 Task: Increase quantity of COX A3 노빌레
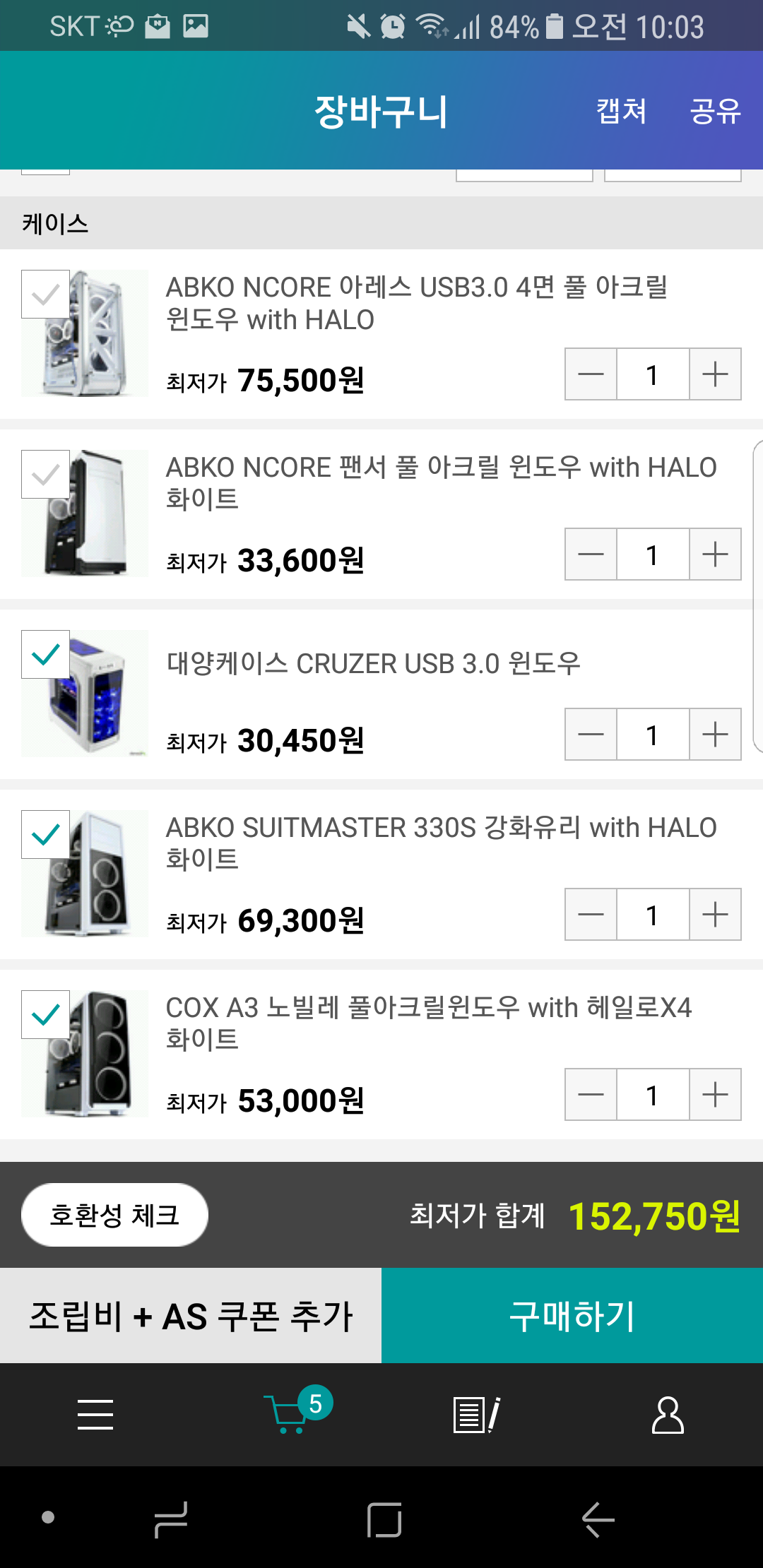(715, 1095)
